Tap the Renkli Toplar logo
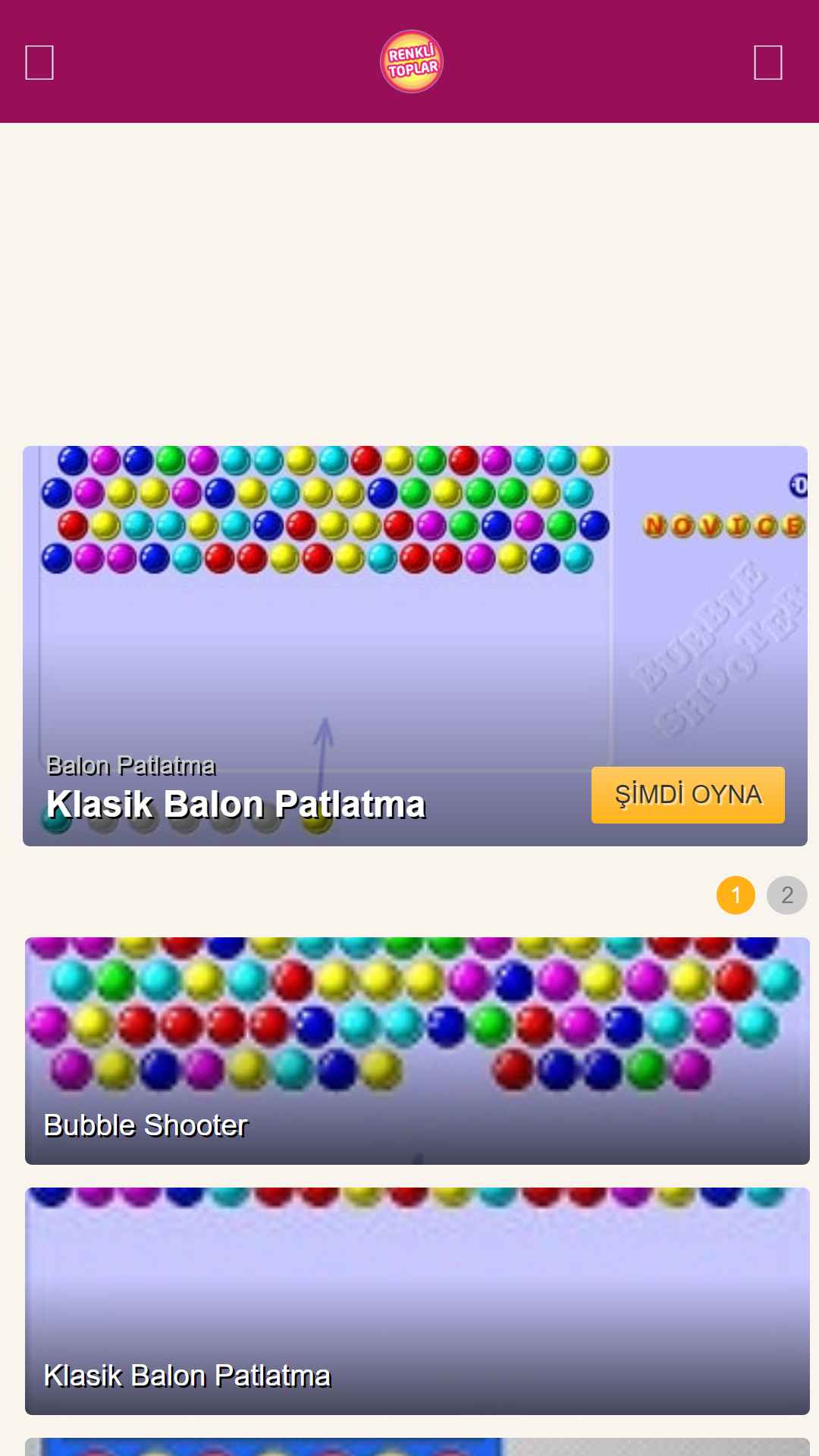The width and height of the screenshot is (819, 1456). coord(411,61)
